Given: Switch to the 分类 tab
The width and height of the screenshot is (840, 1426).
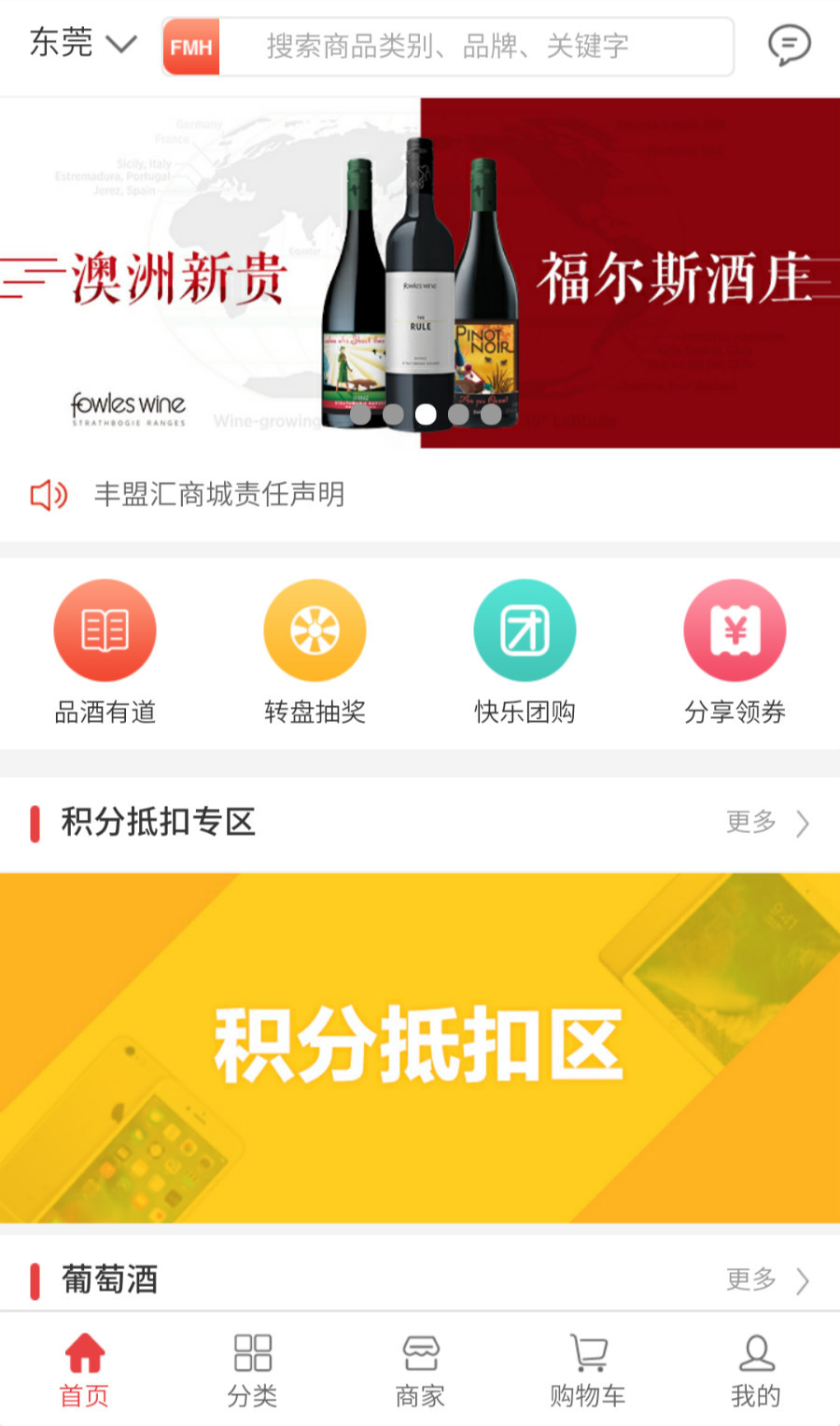Looking at the screenshot, I should point(252,1370).
